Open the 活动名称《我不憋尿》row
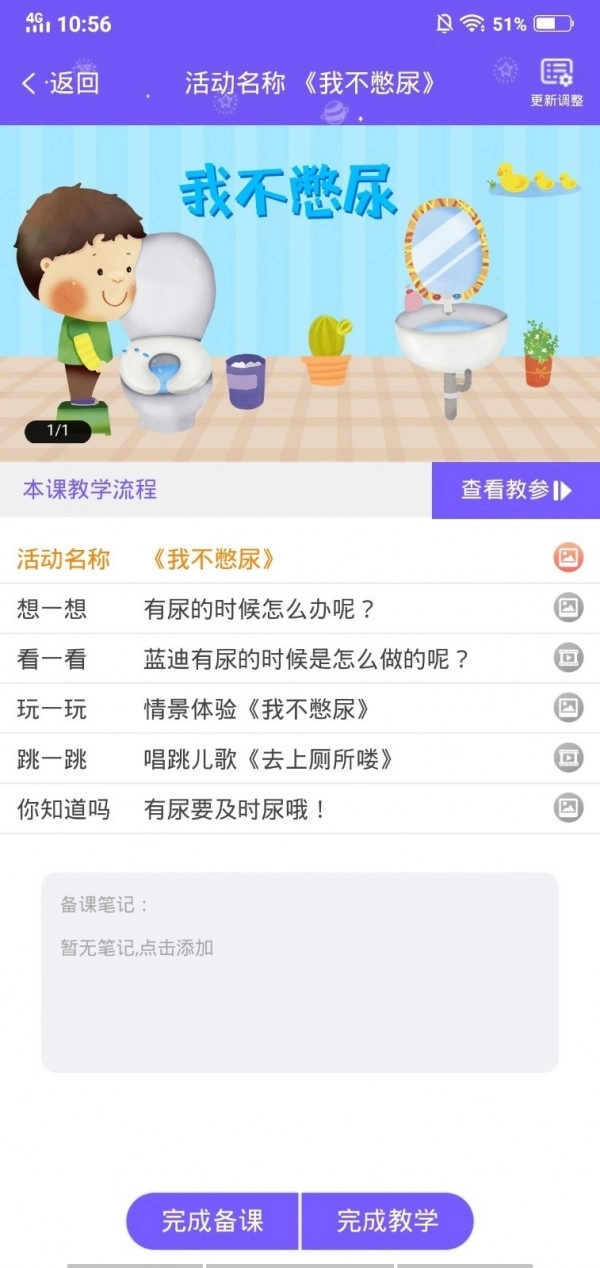 (x=300, y=559)
